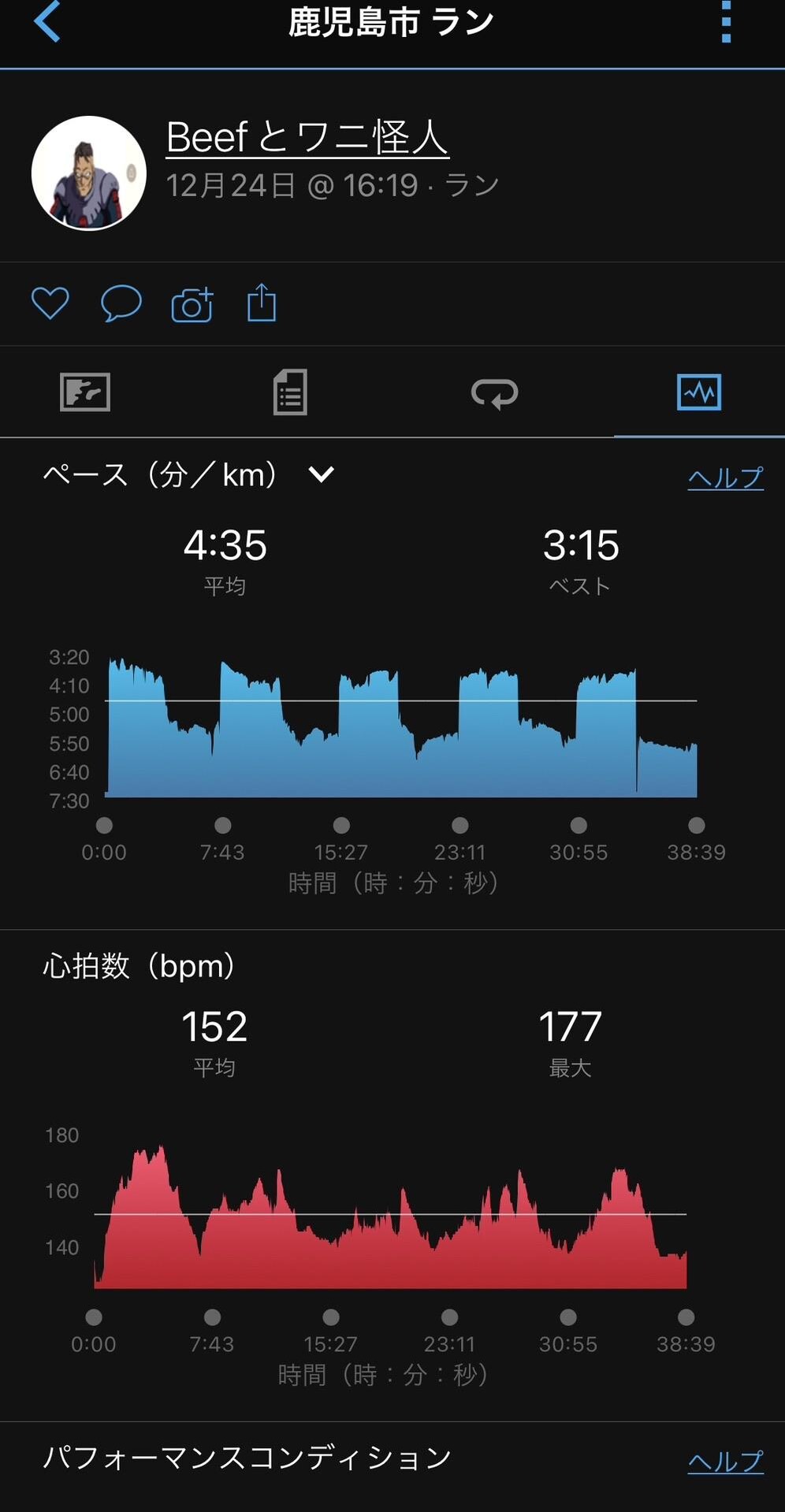Like this run with the heart icon
Image resolution: width=785 pixels, height=1512 pixels.
point(49,303)
